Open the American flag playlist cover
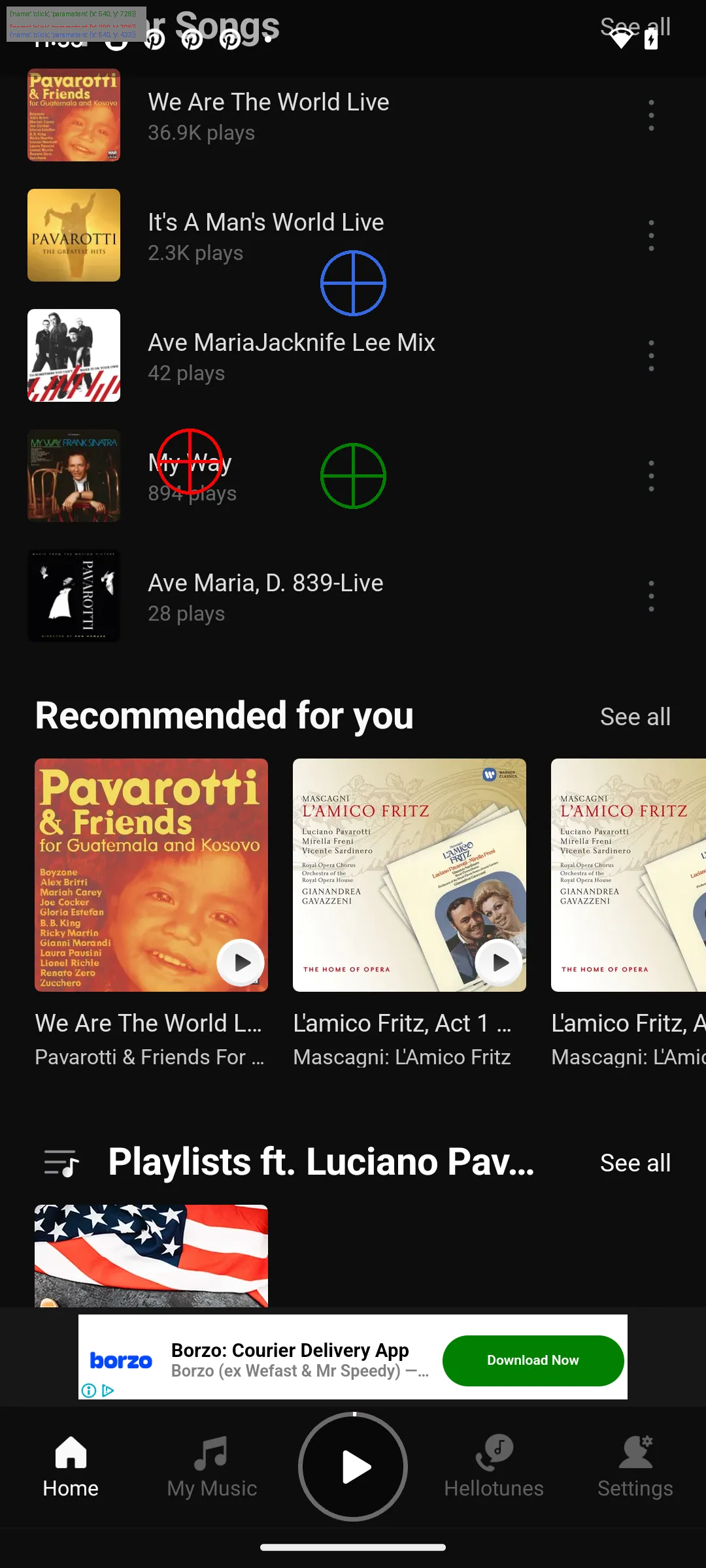Screen dimensions: 706x1568 pos(151,1256)
